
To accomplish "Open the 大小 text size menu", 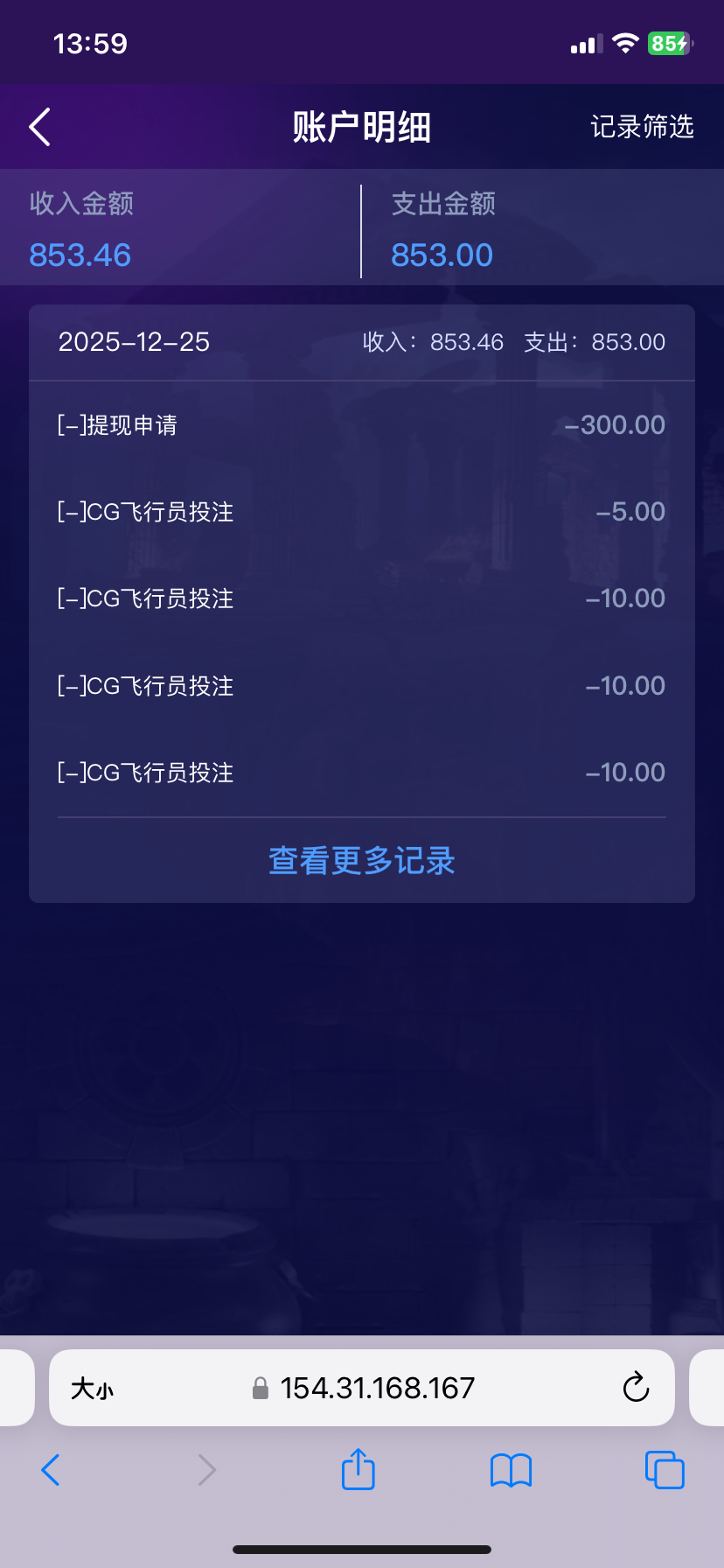I will coord(92,1389).
